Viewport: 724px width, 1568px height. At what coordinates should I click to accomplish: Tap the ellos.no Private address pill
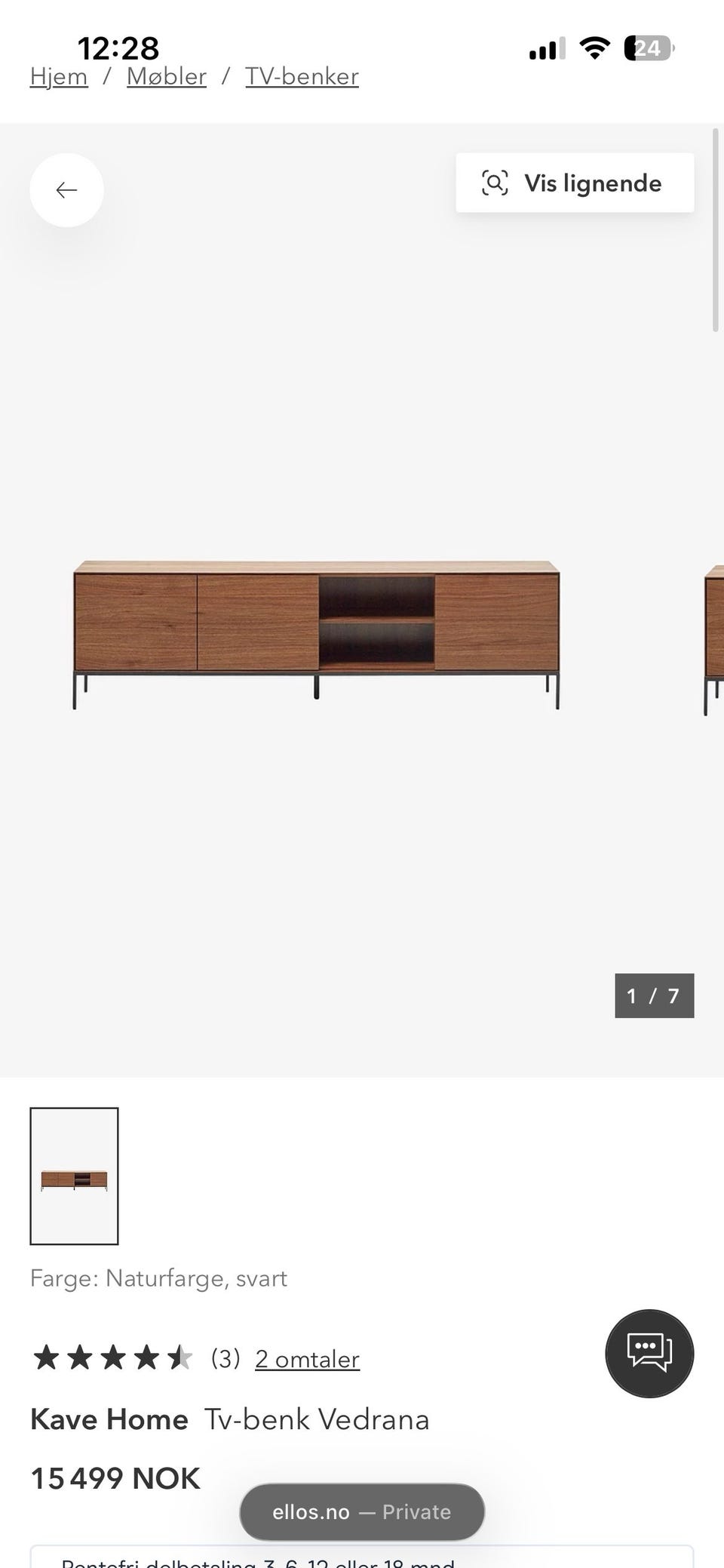pyautogui.click(x=362, y=1511)
